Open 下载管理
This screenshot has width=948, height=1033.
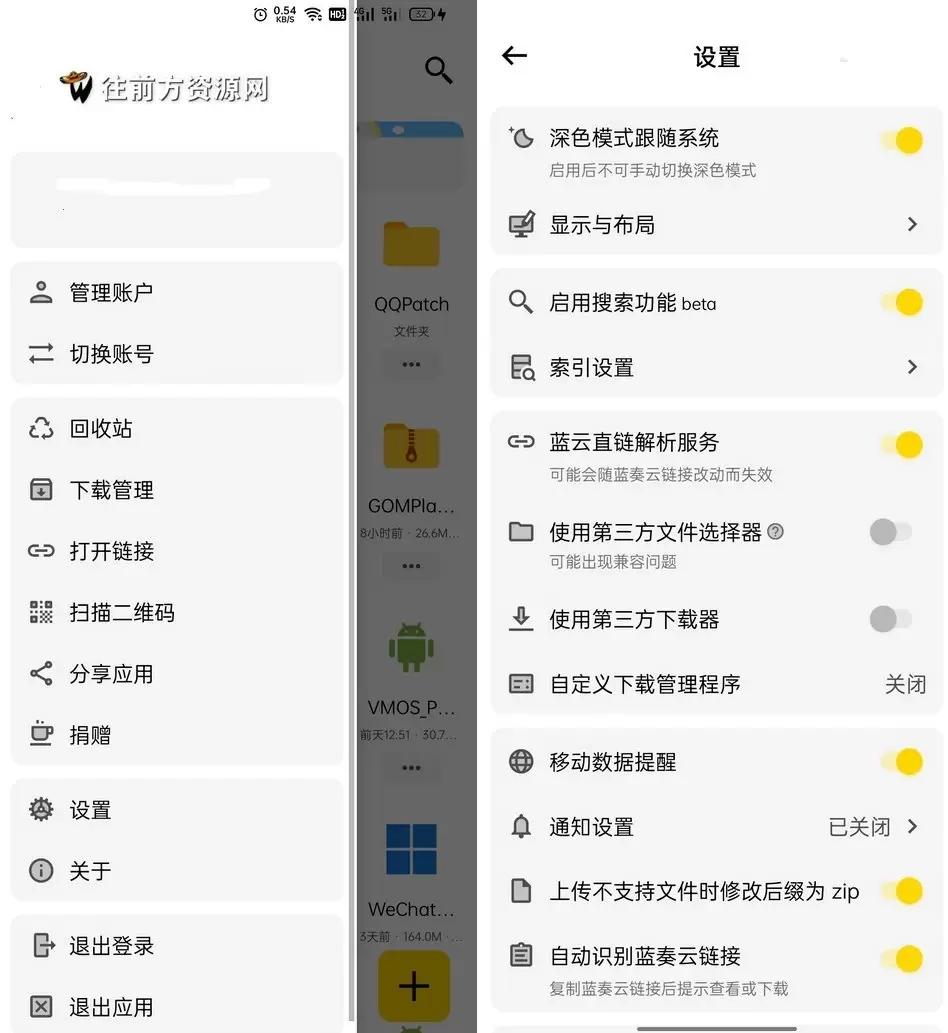tap(110, 490)
